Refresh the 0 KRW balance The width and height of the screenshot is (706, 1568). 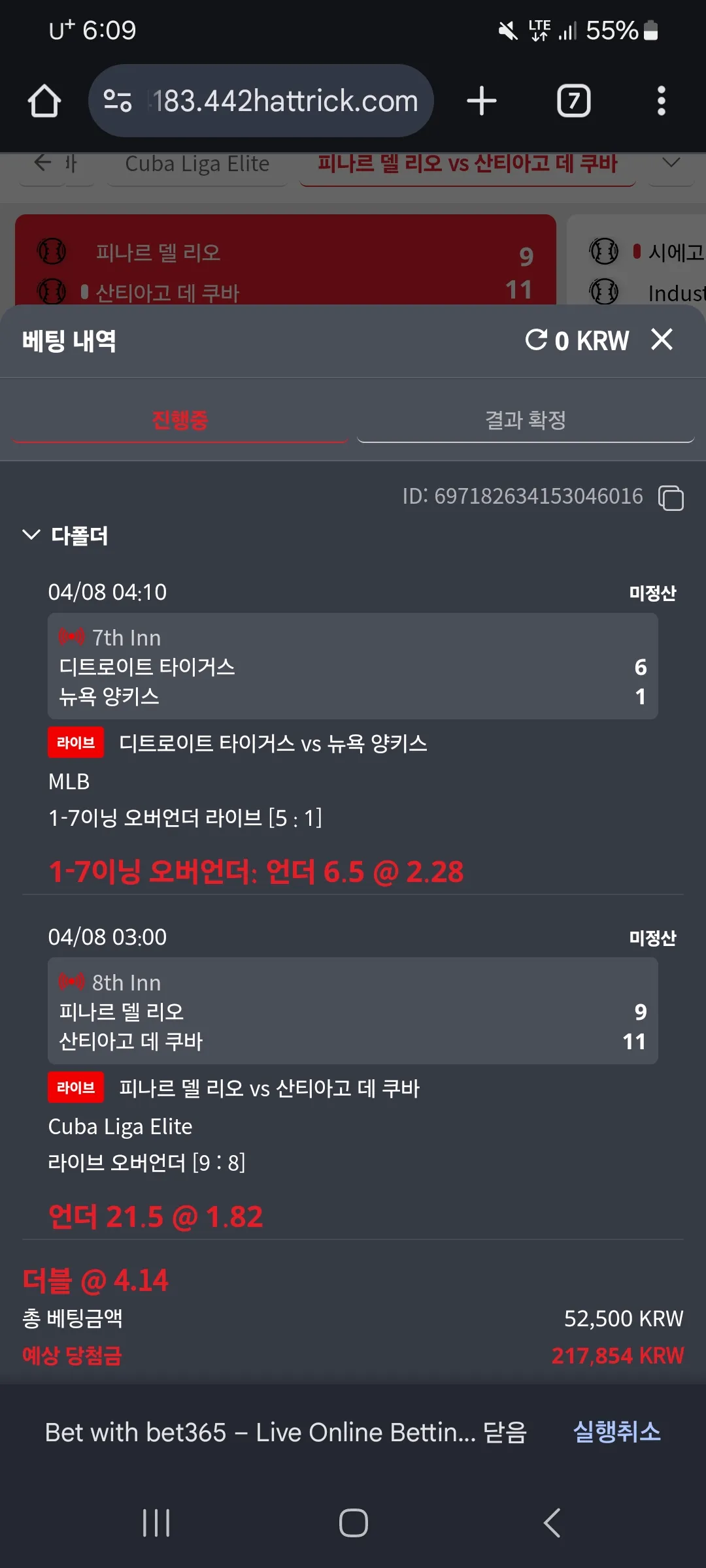536,340
